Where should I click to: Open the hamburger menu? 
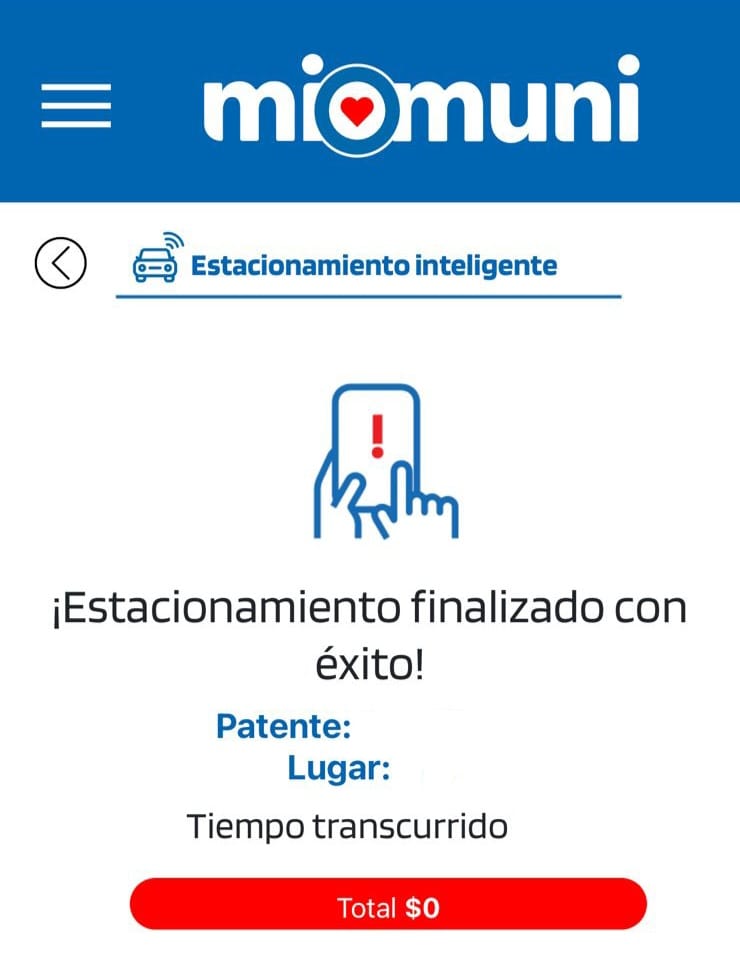(76, 105)
